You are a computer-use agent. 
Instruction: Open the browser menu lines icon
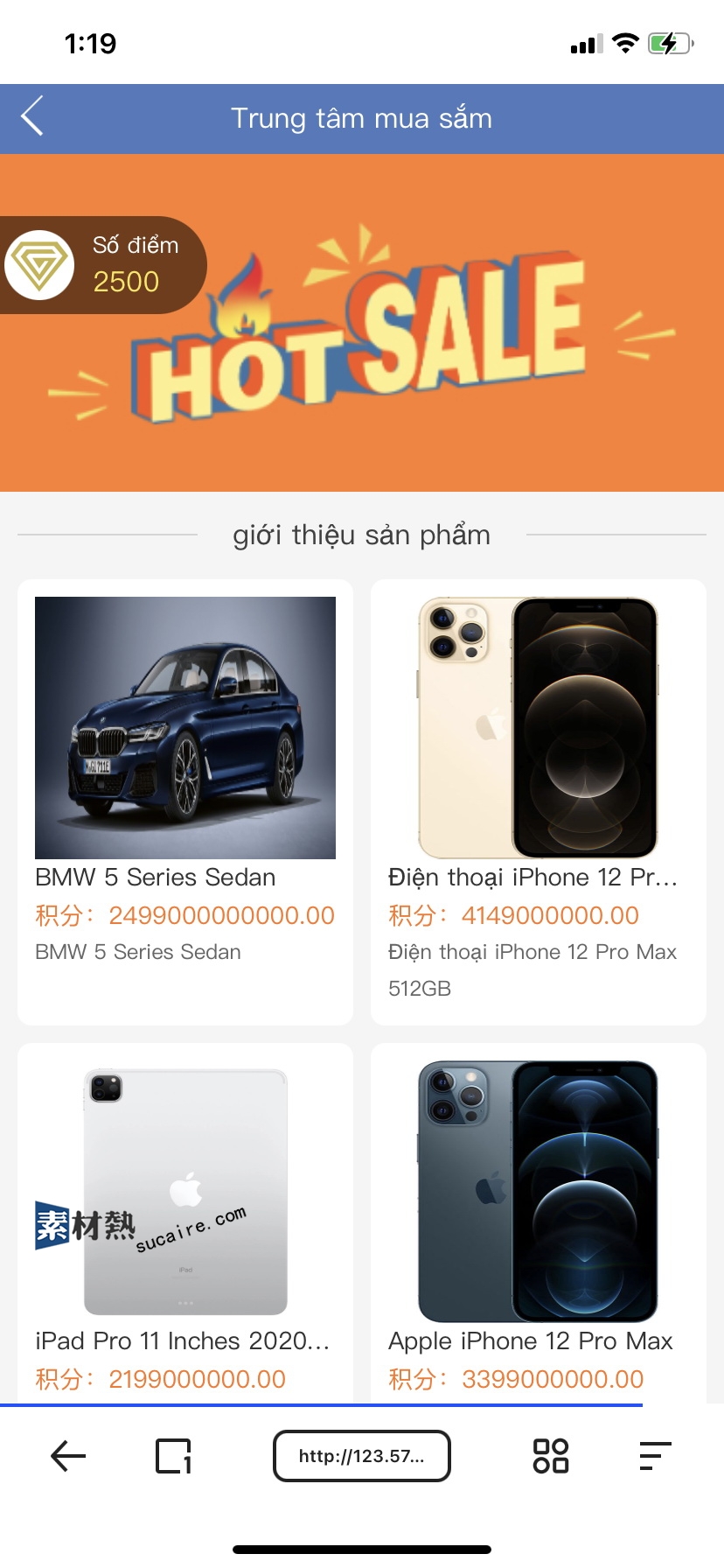coord(655,1456)
